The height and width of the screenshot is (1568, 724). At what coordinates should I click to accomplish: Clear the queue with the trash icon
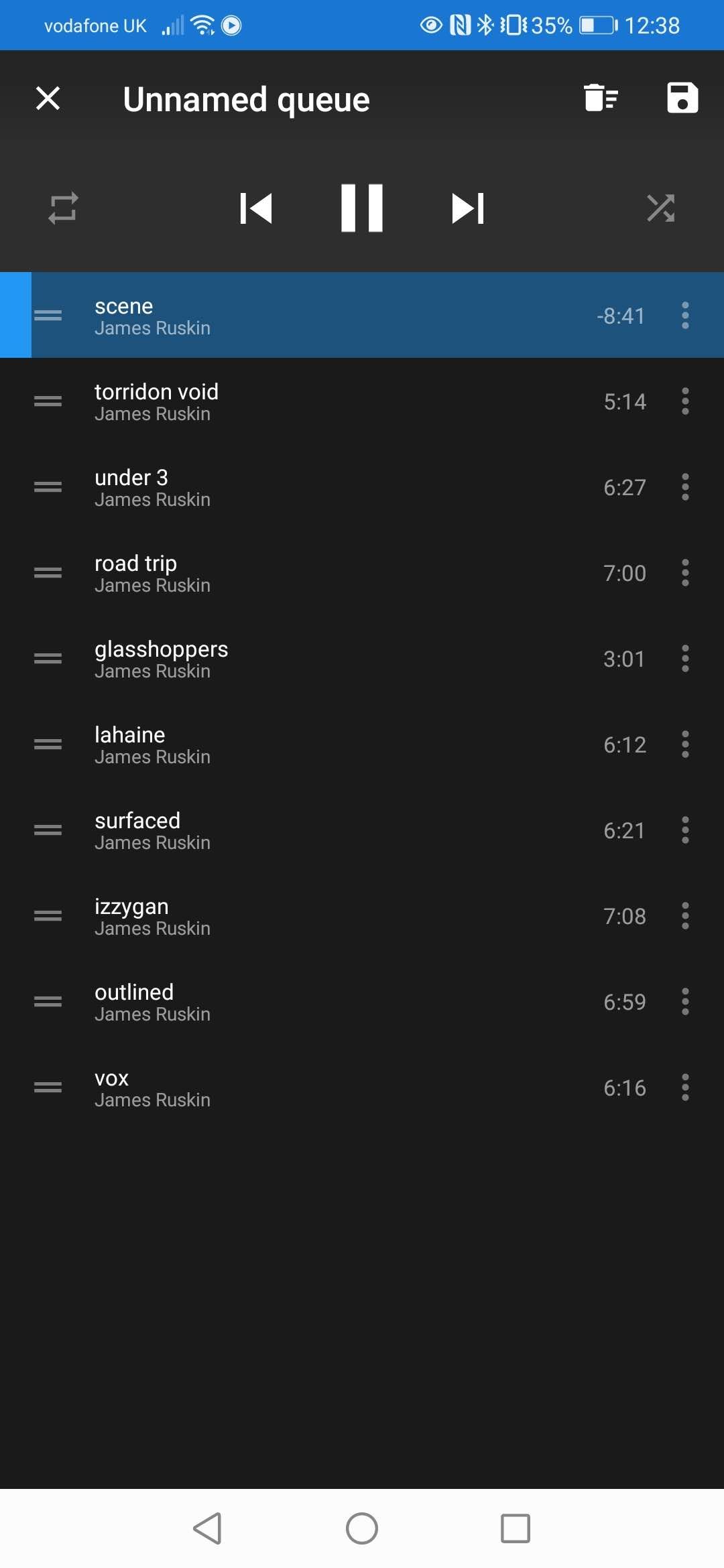[600, 99]
